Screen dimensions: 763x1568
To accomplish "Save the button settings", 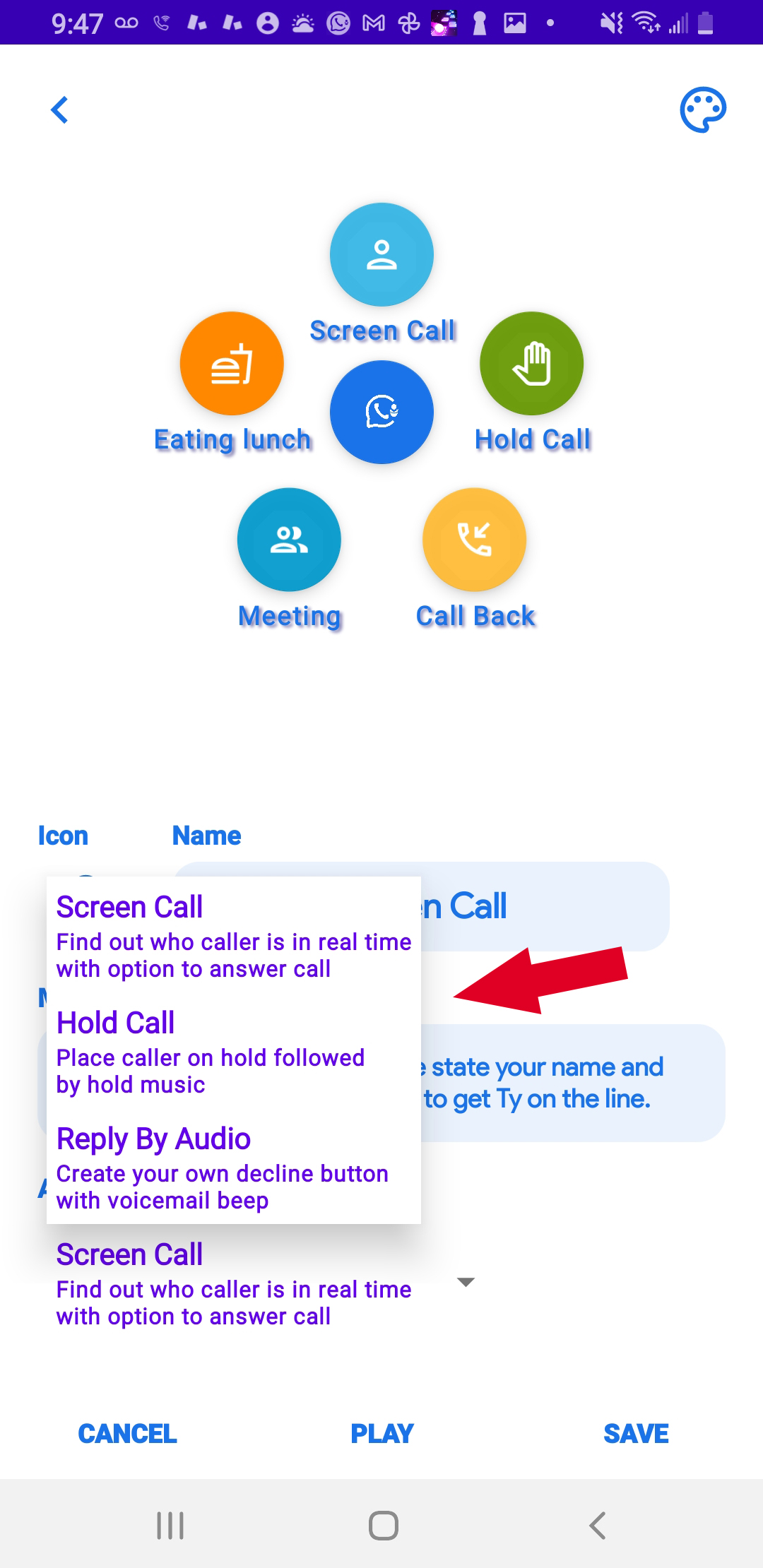I will point(636,1434).
